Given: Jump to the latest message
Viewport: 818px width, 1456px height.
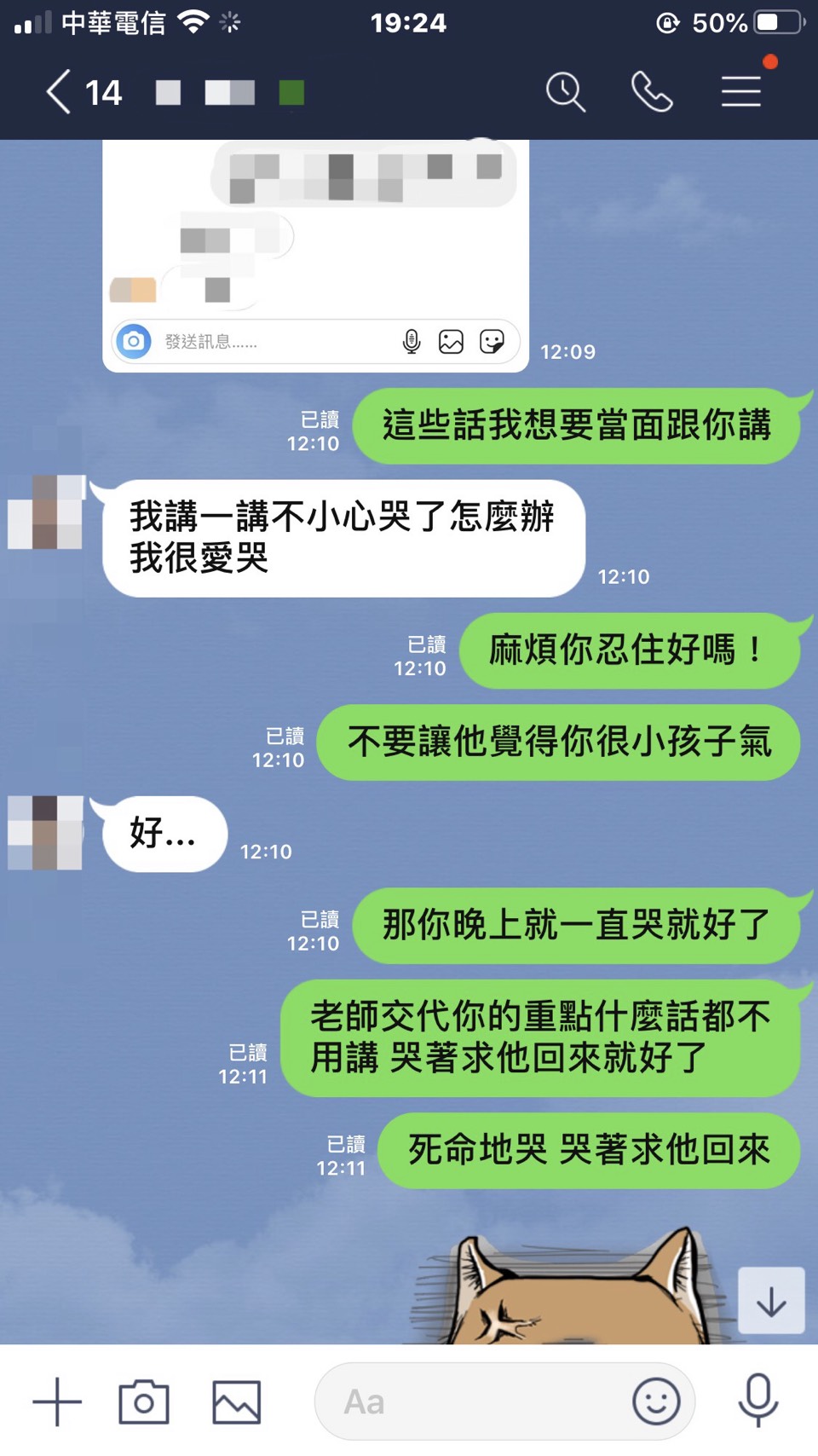Looking at the screenshot, I should click(771, 1301).
